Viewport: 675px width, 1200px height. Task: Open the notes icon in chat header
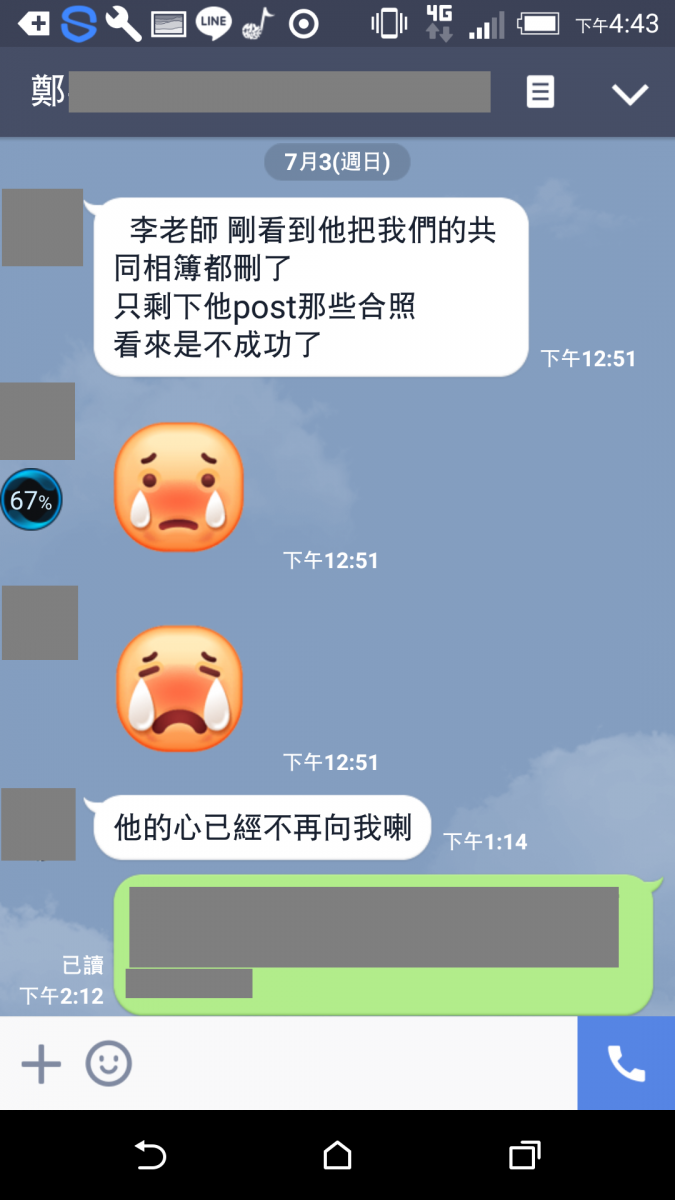pos(540,93)
